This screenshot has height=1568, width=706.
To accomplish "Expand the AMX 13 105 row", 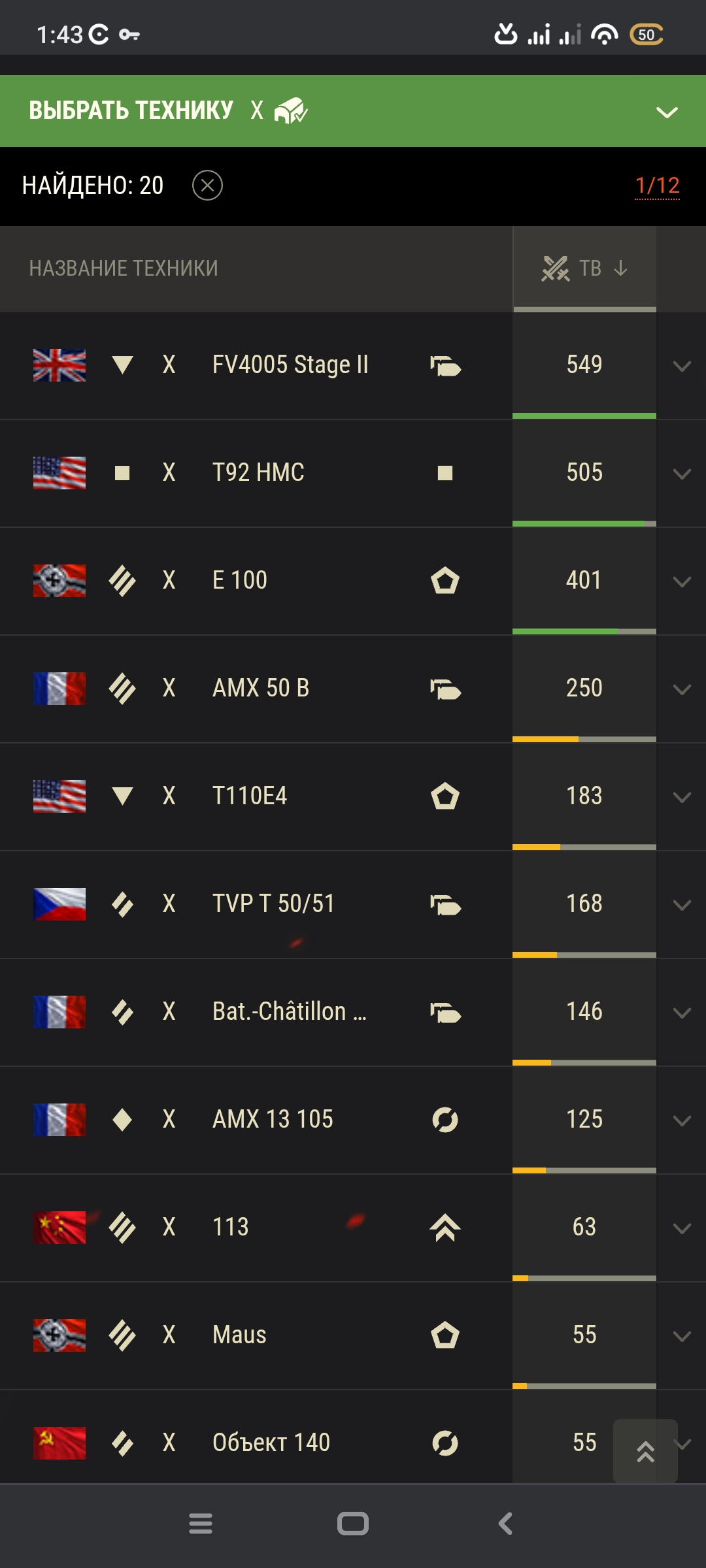I will pos(682,1120).
